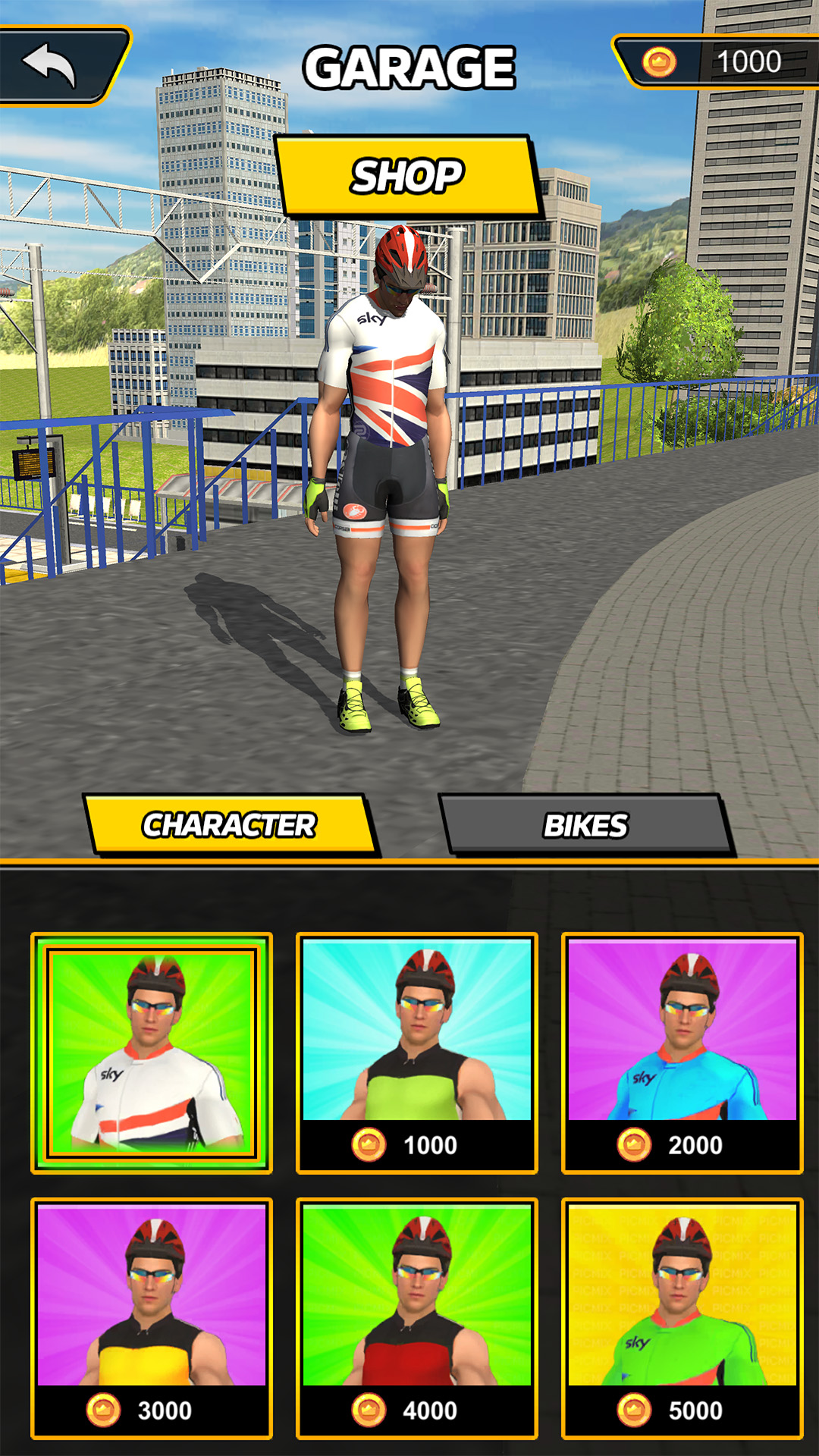The image size is (819, 1456).
Task: Buy the 1000-coin green vest character
Action: [417, 1053]
